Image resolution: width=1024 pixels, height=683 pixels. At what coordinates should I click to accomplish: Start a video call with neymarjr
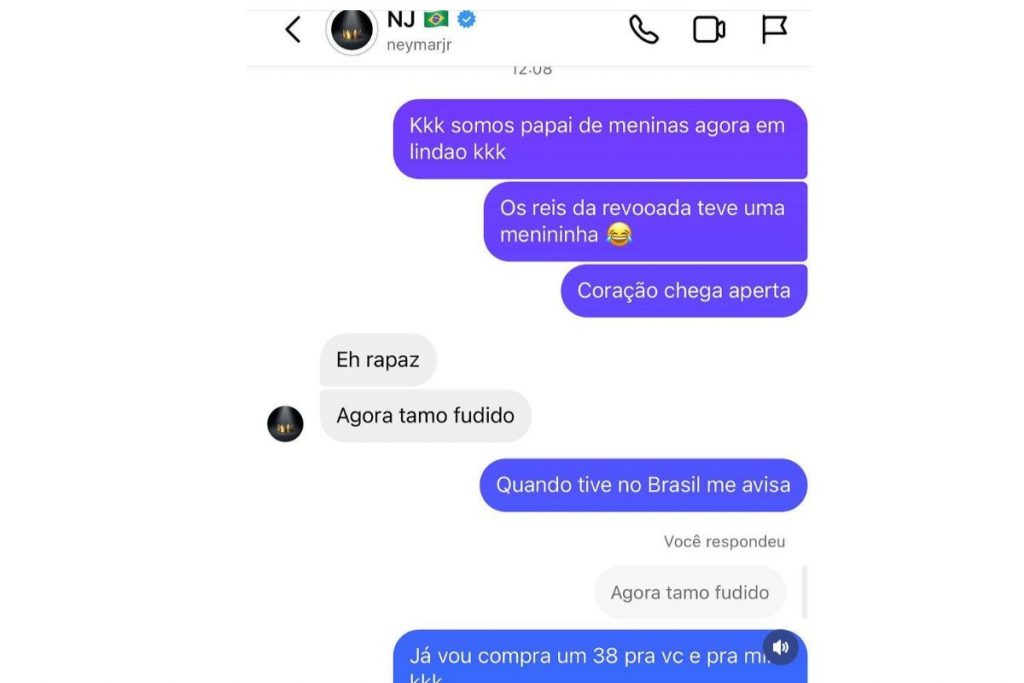[709, 30]
